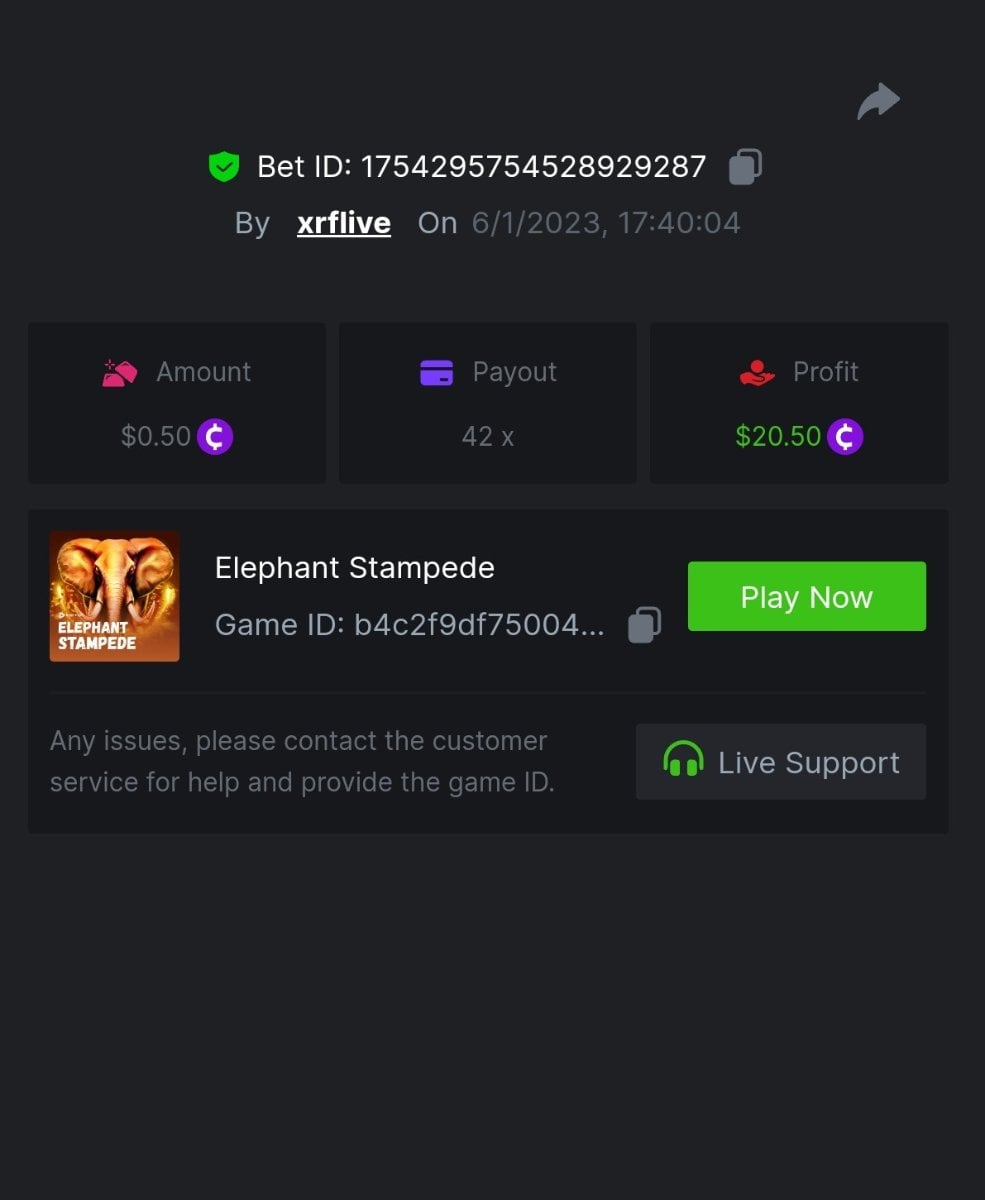Share this bet via the arrow icon

coord(878,101)
